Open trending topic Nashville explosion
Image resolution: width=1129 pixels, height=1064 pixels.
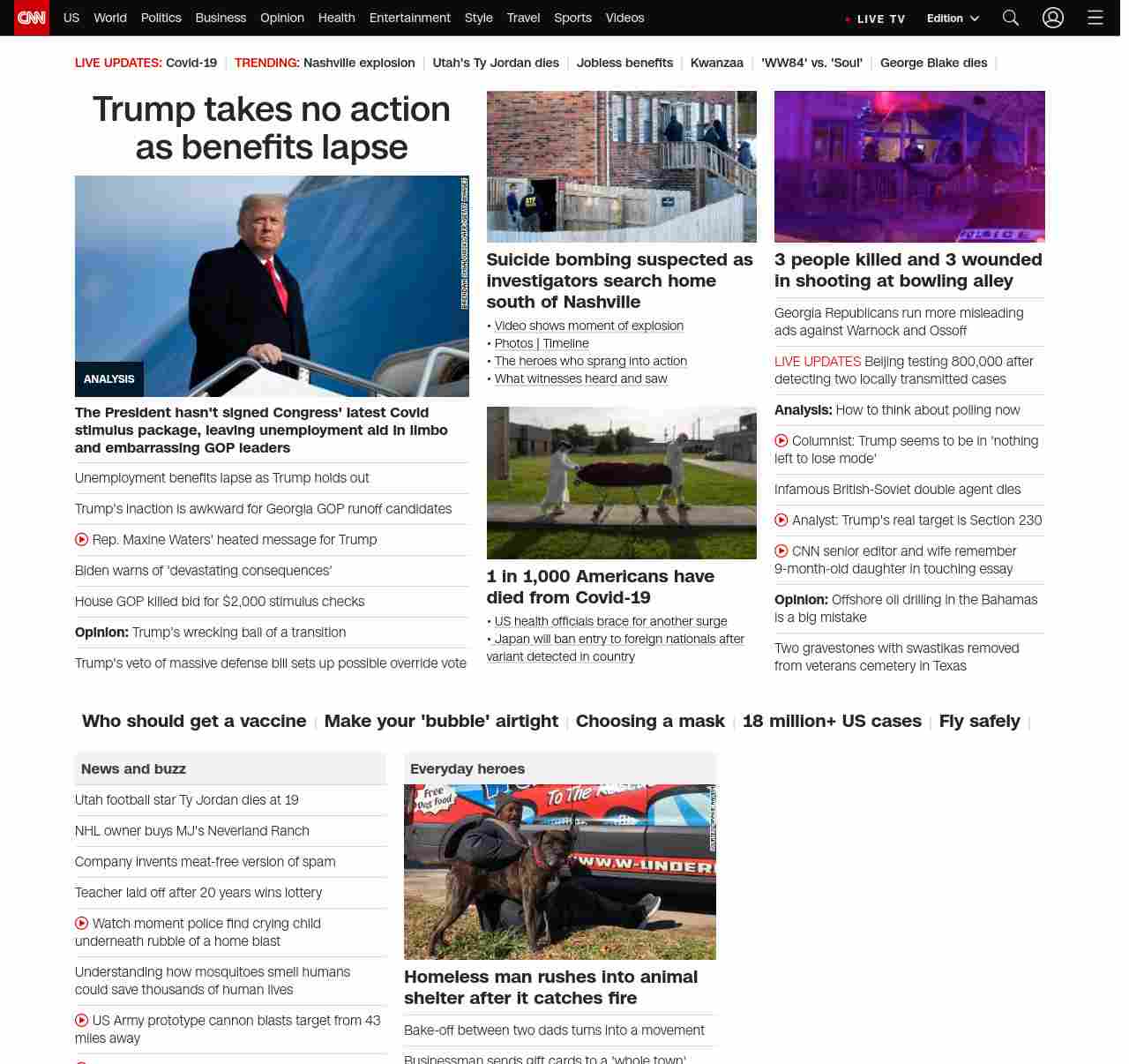pyautogui.click(x=358, y=63)
